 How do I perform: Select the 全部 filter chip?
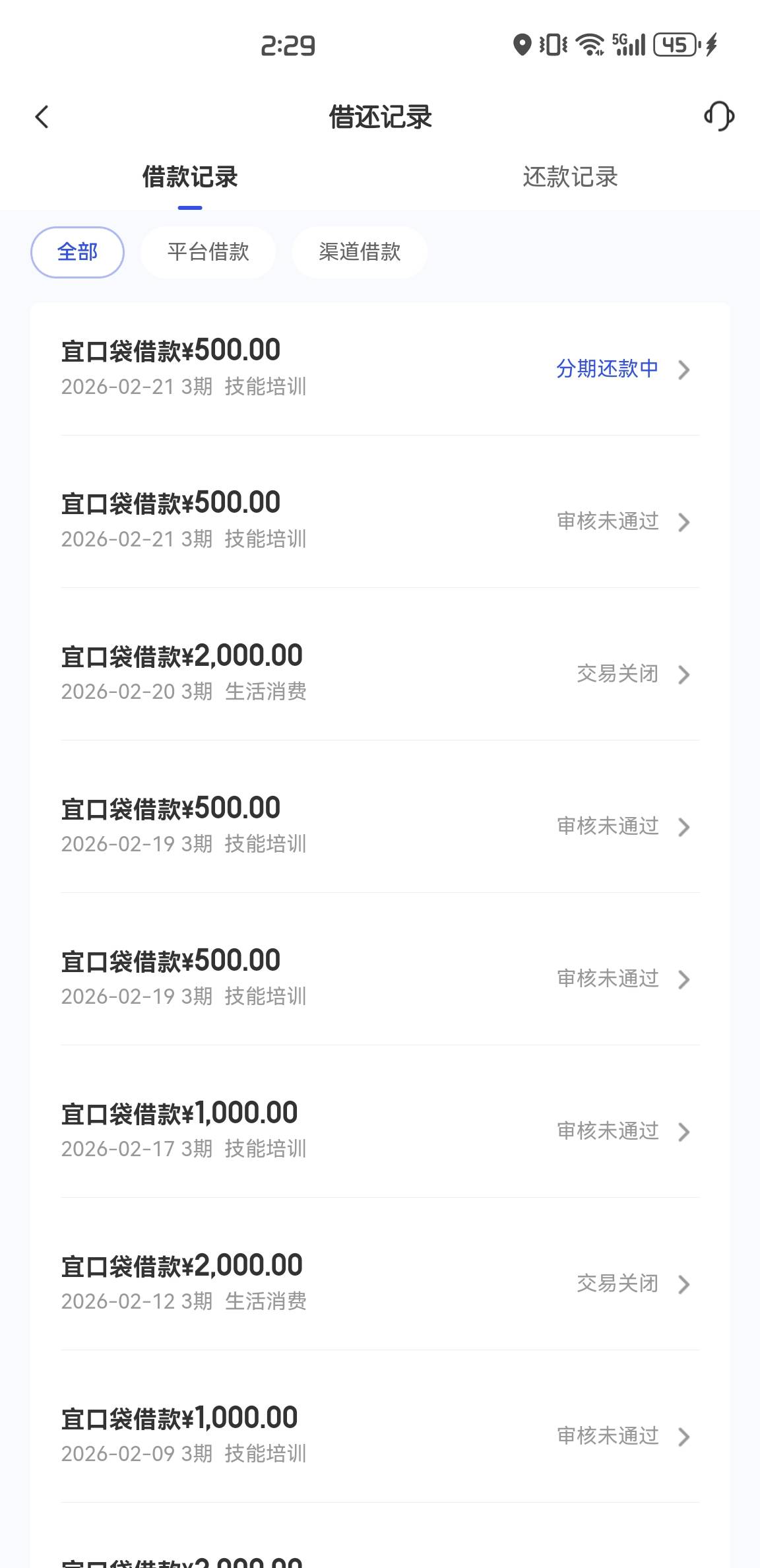[77, 252]
